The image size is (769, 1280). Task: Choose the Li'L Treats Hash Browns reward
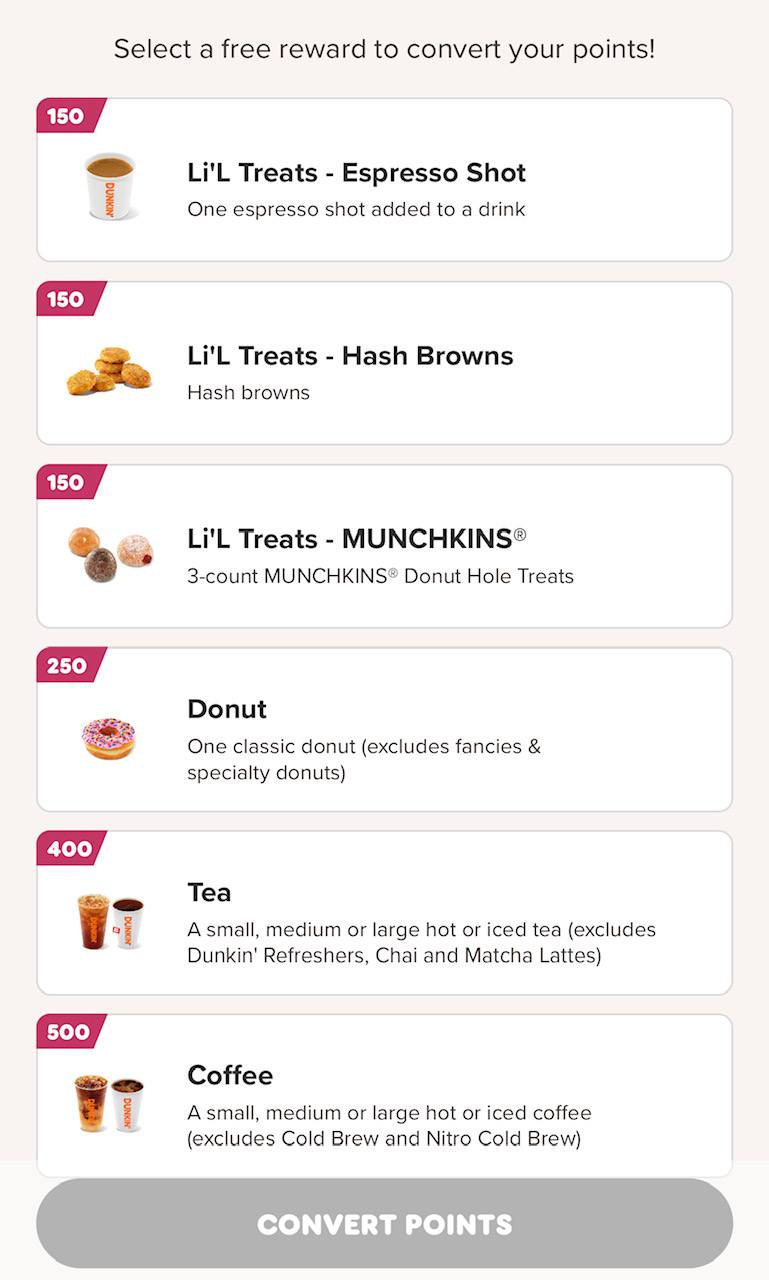click(x=384, y=364)
